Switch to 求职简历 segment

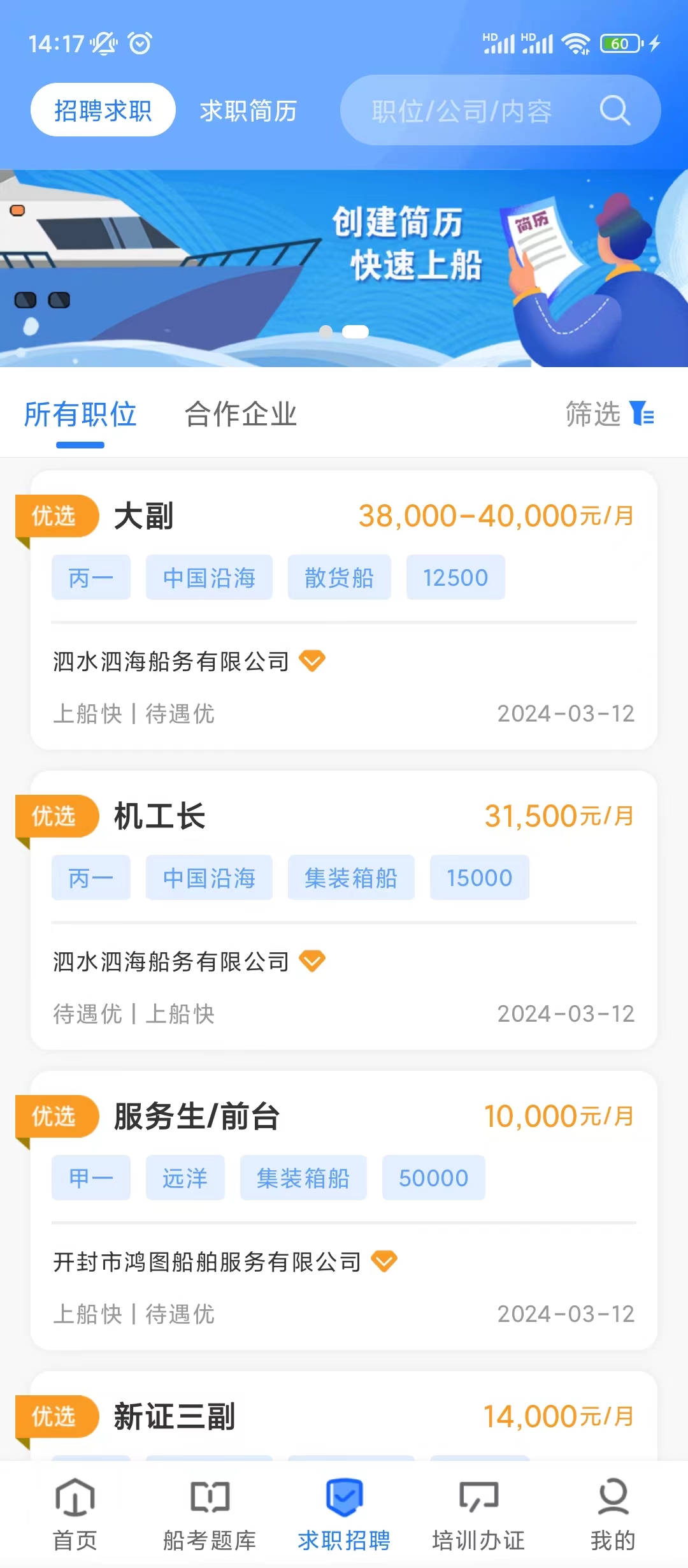[248, 111]
